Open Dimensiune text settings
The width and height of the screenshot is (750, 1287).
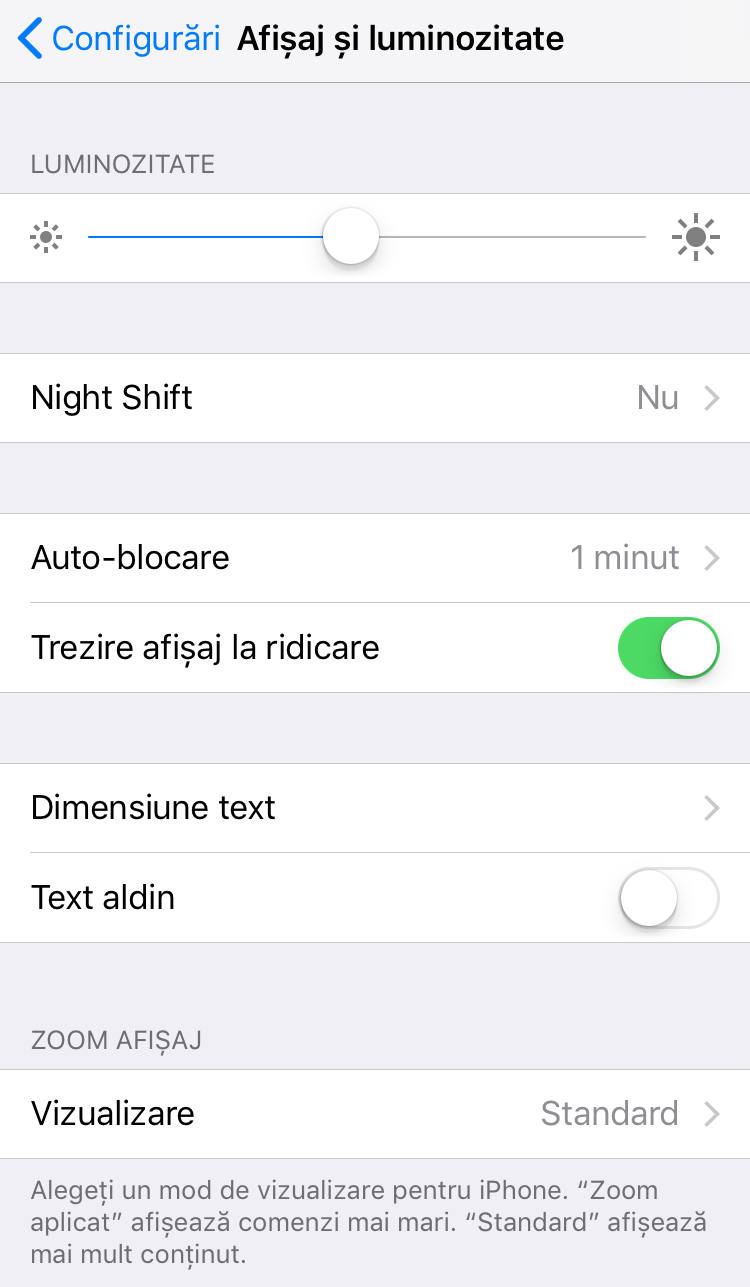375,808
